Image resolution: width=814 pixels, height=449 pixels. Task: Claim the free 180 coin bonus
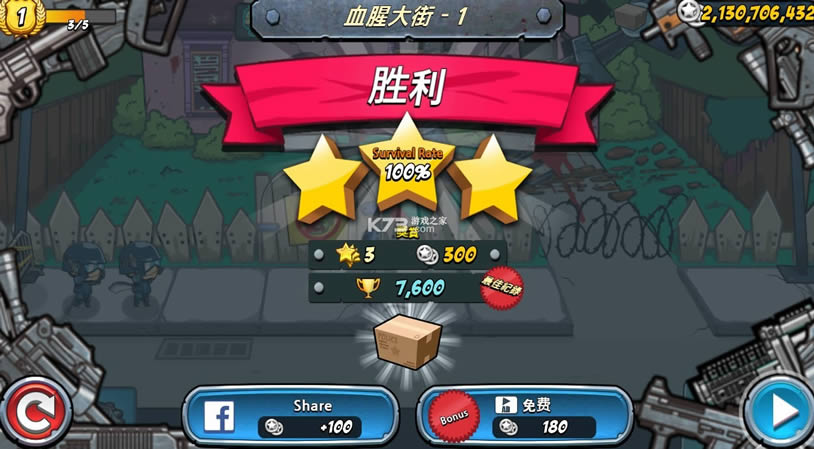click(527, 416)
